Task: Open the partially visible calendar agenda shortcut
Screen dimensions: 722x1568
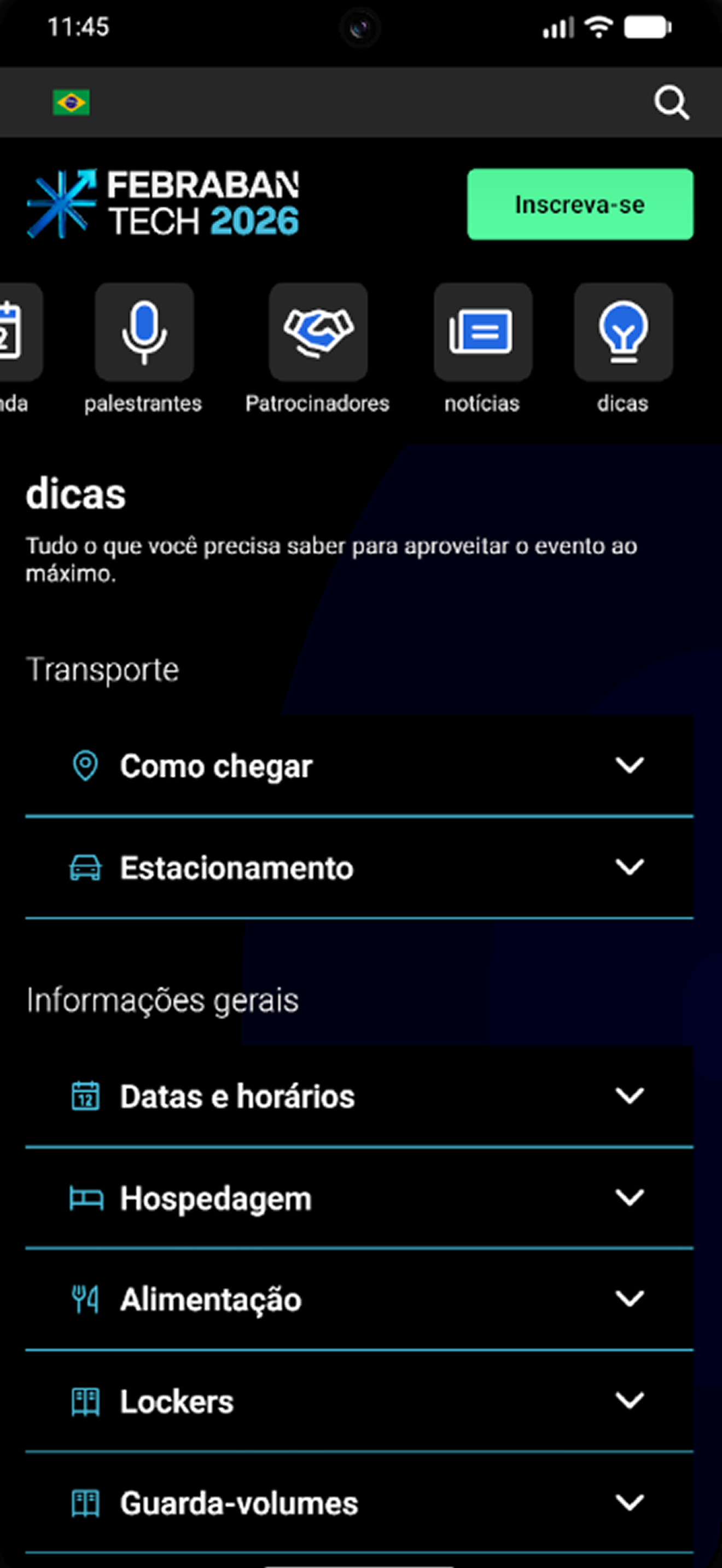Action: 18,349
